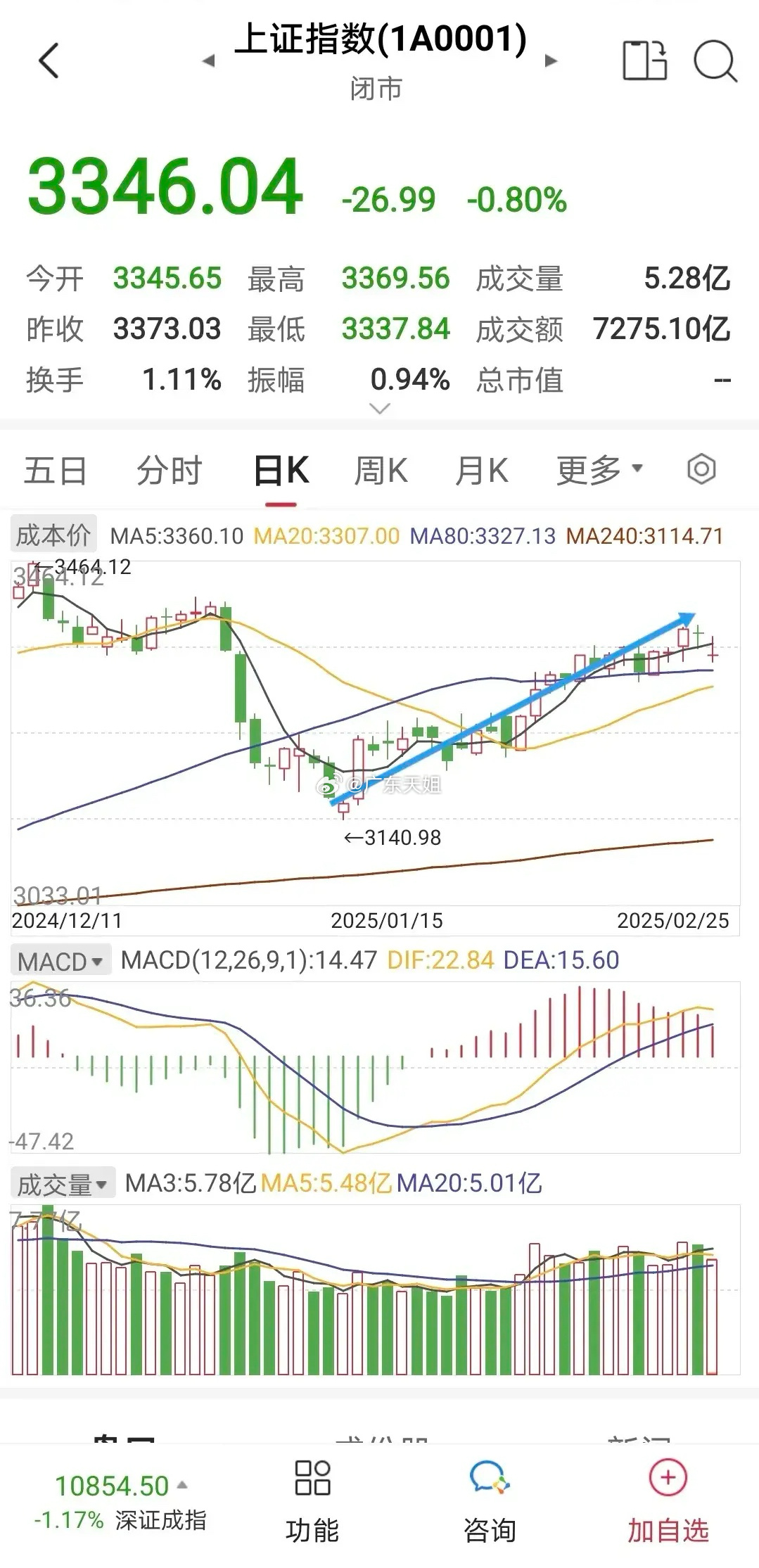Open the MACD indicator dropdown
Image resolution: width=759 pixels, height=1568 pixels.
tap(60, 961)
